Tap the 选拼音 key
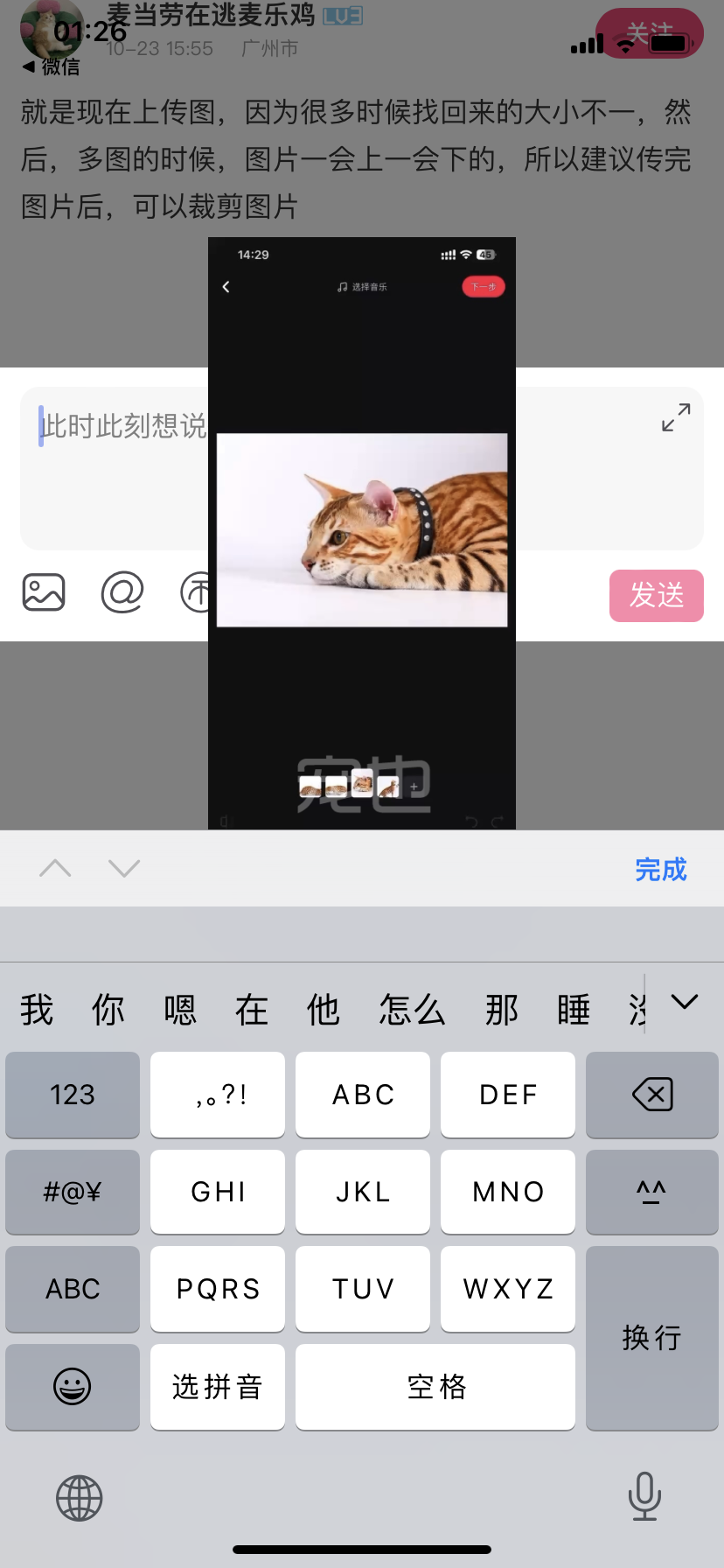This screenshot has height=1568, width=724. coord(218,1387)
